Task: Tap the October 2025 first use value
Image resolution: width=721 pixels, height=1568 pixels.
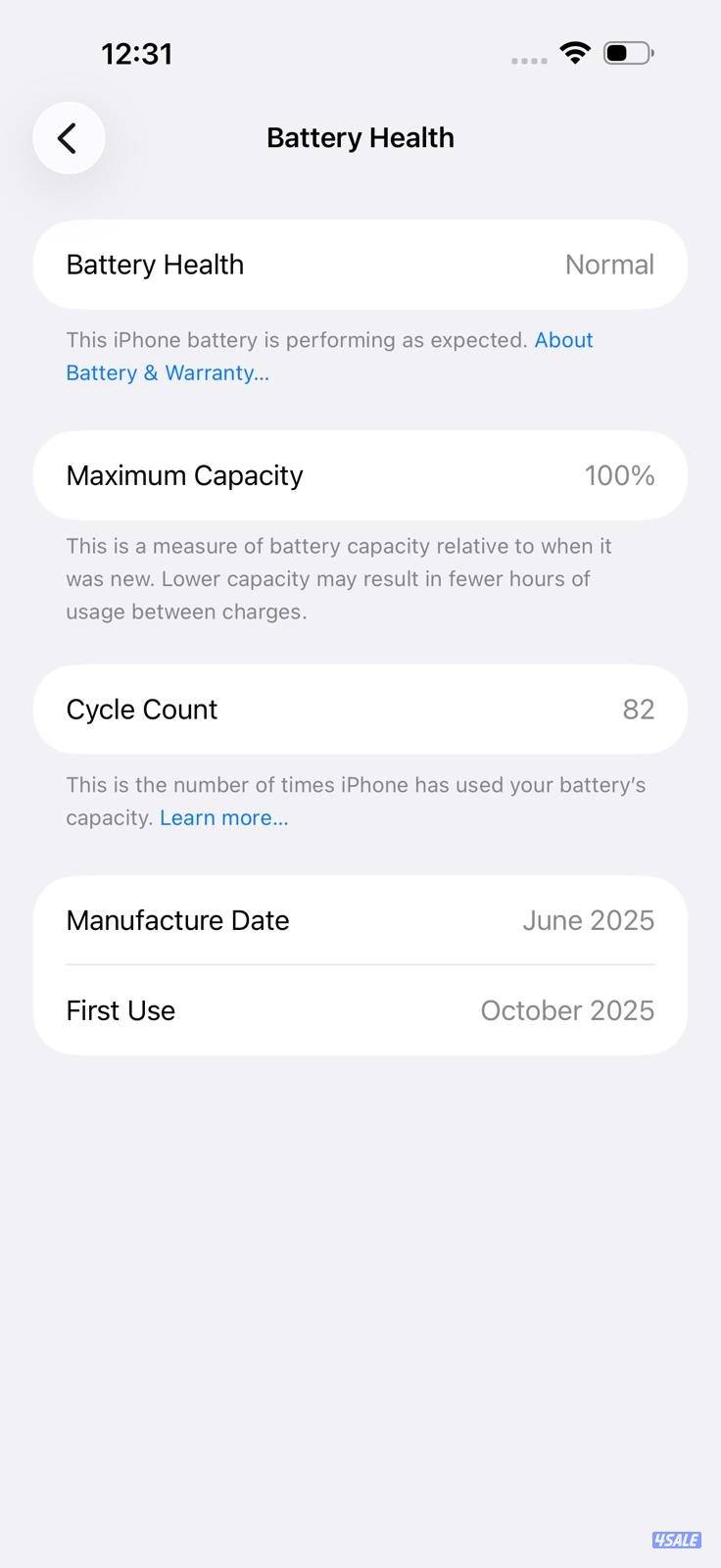Action: pyautogui.click(x=567, y=1010)
